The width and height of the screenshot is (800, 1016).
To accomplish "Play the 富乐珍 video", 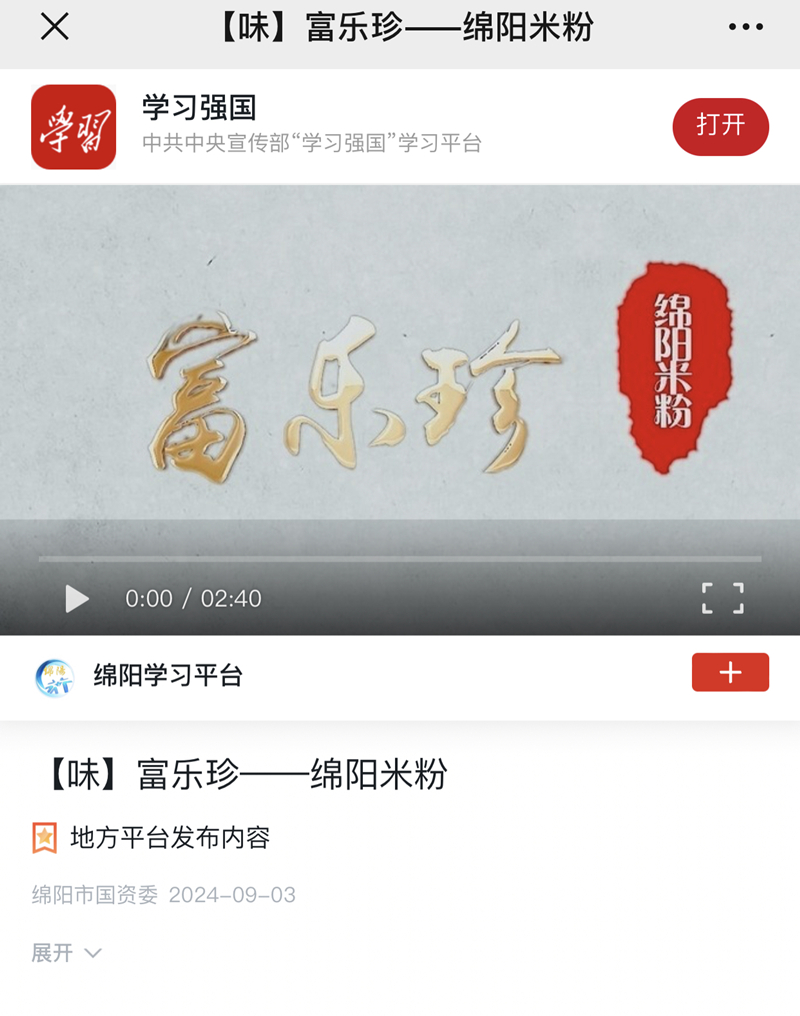I will pos(76,598).
